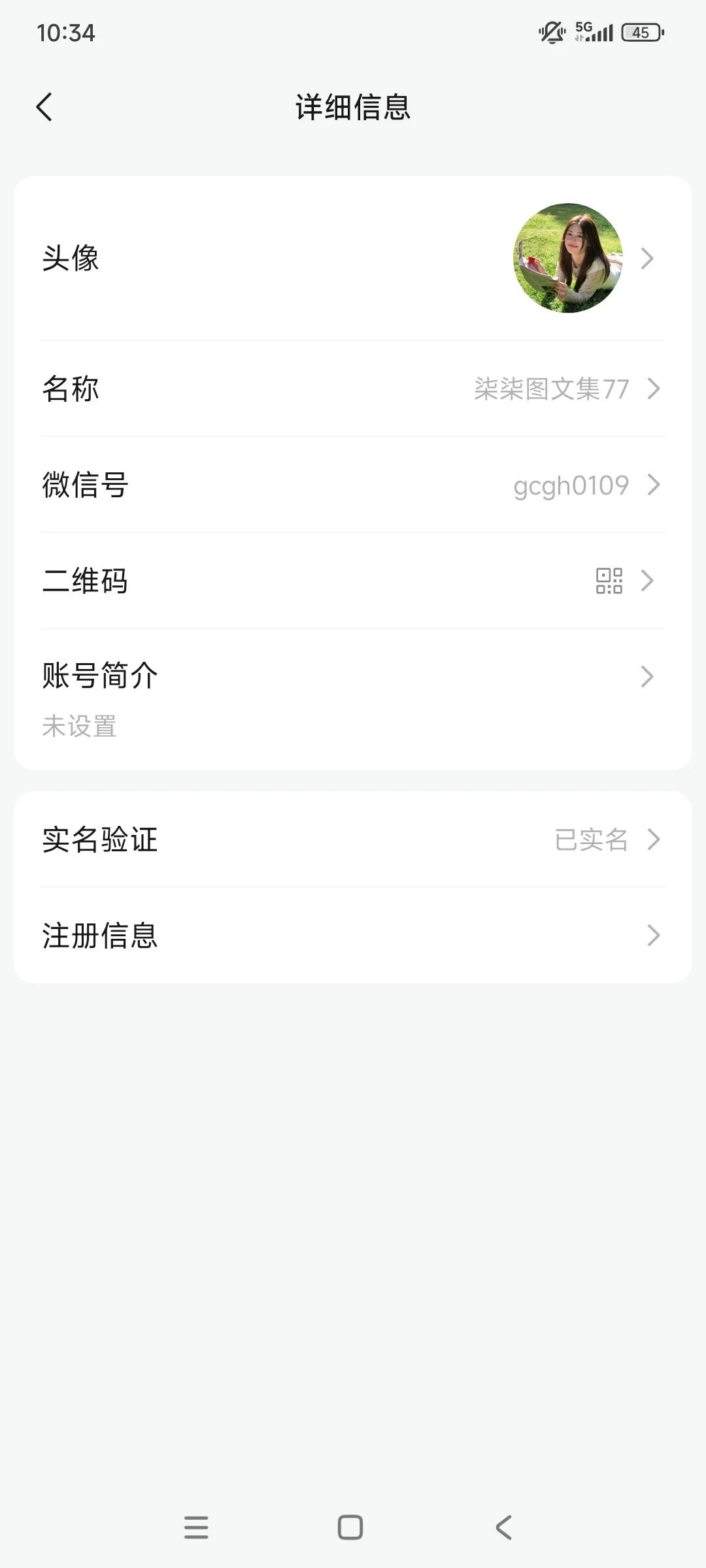This screenshot has width=706, height=1568.
Task: Open the 注册信息 row
Action: click(353, 936)
